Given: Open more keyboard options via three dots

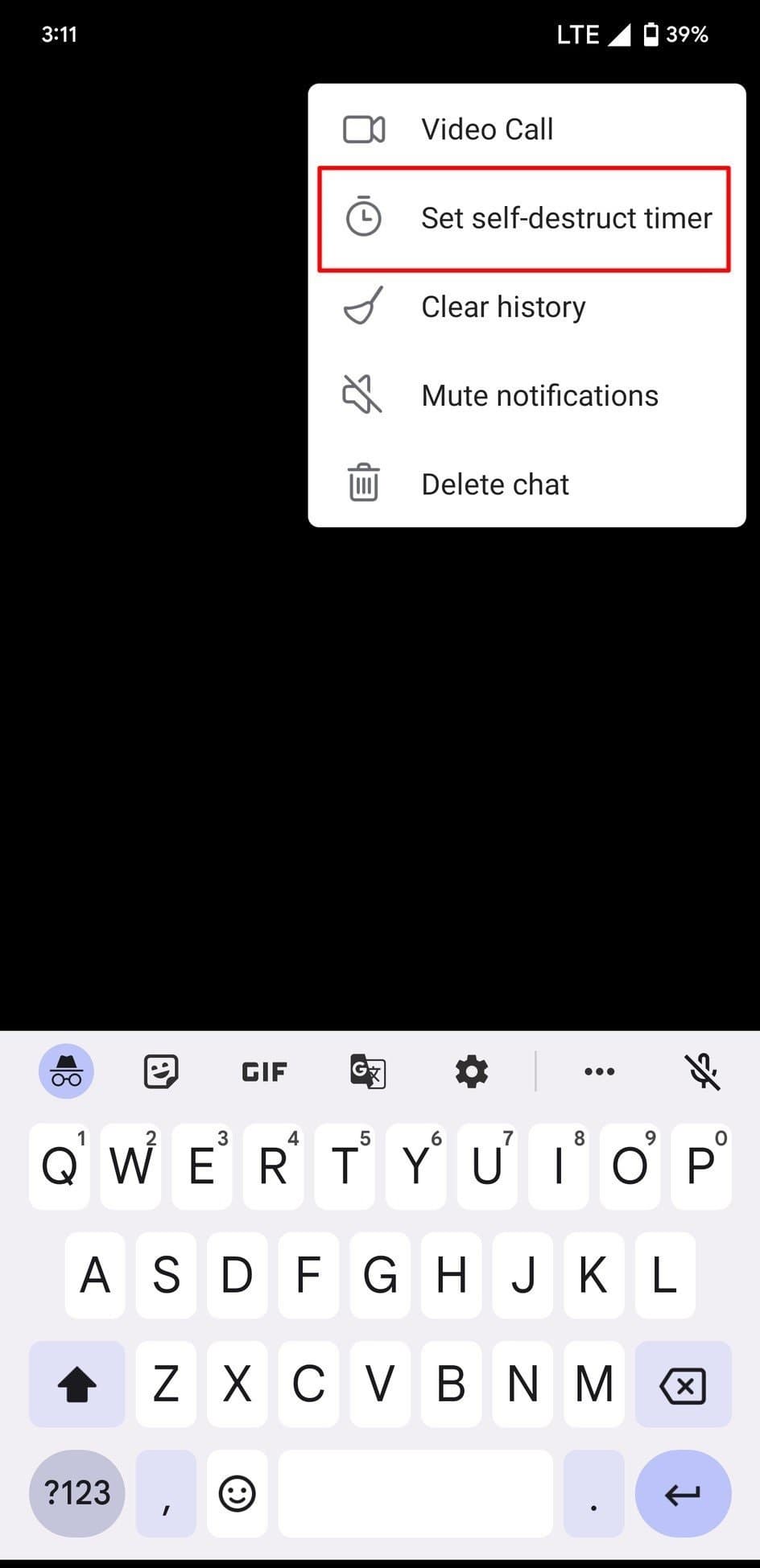Looking at the screenshot, I should (x=599, y=1071).
